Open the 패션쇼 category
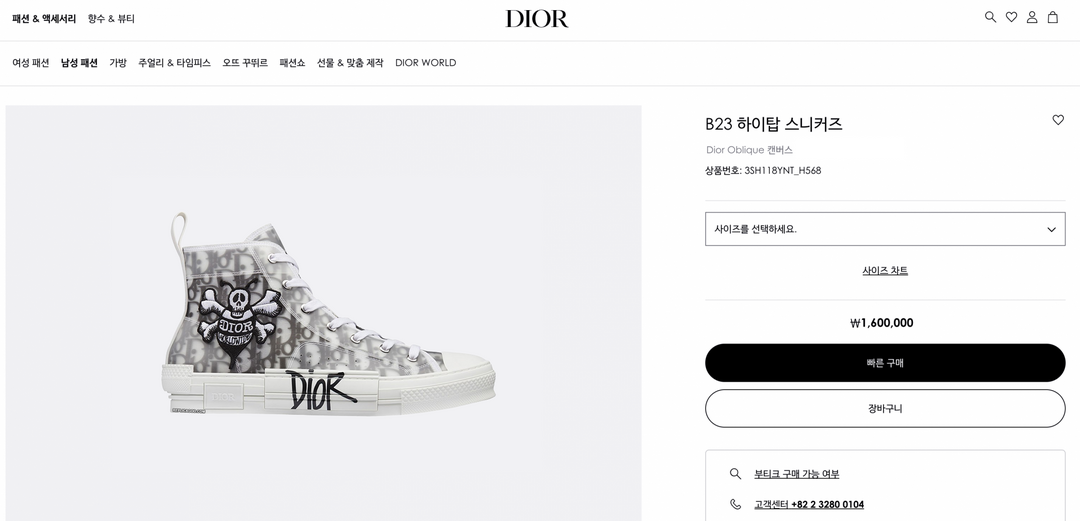 (x=292, y=63)
